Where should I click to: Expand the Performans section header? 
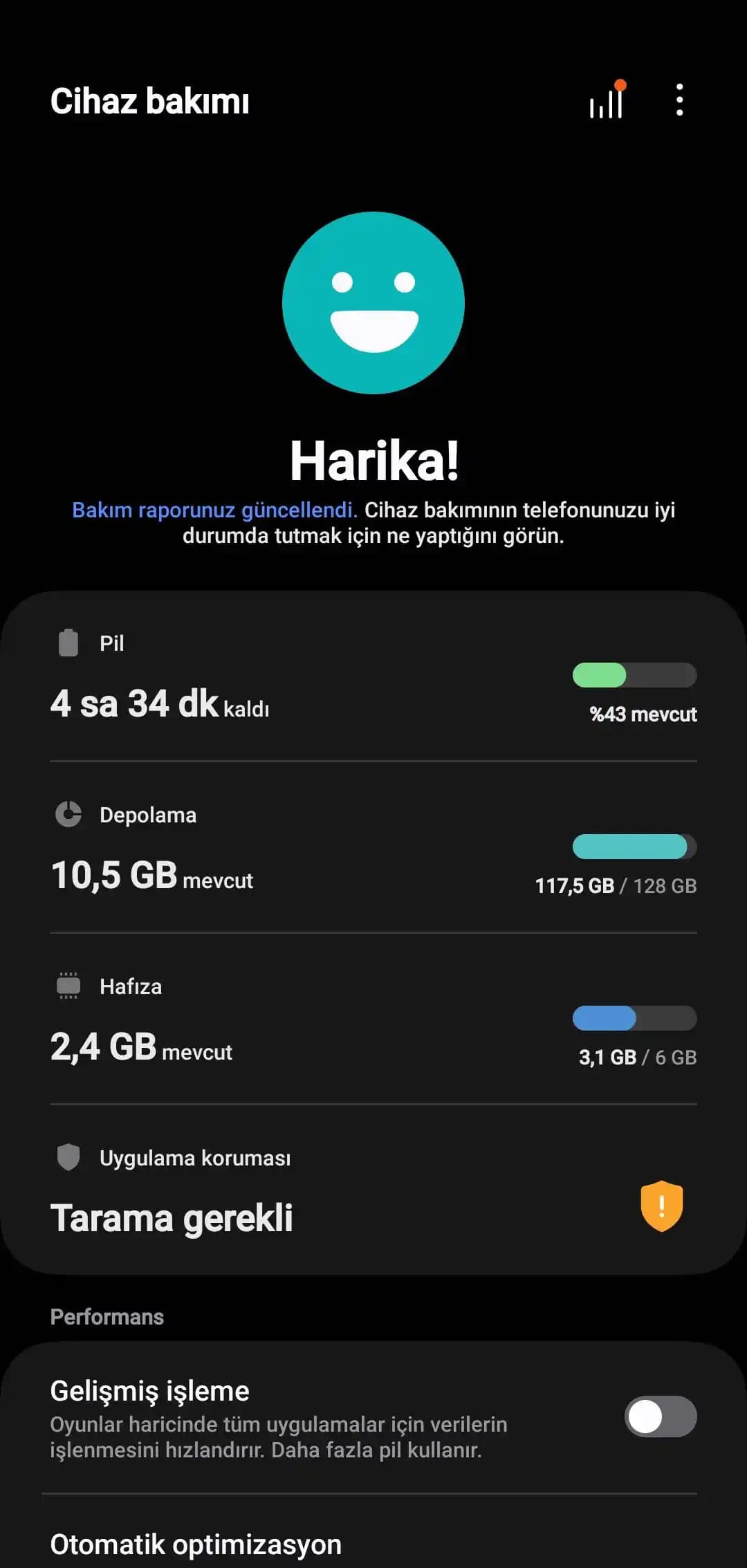click(x=107, y=1316)
